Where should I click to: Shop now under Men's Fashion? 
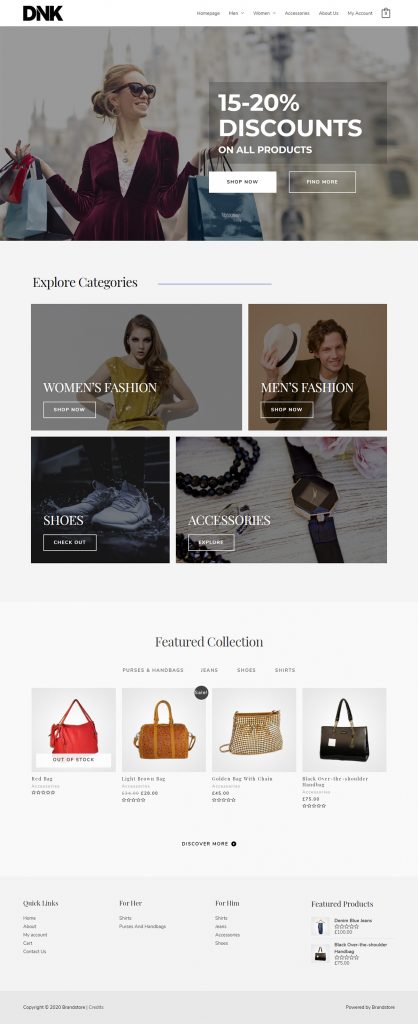click(x=287, y=409)
